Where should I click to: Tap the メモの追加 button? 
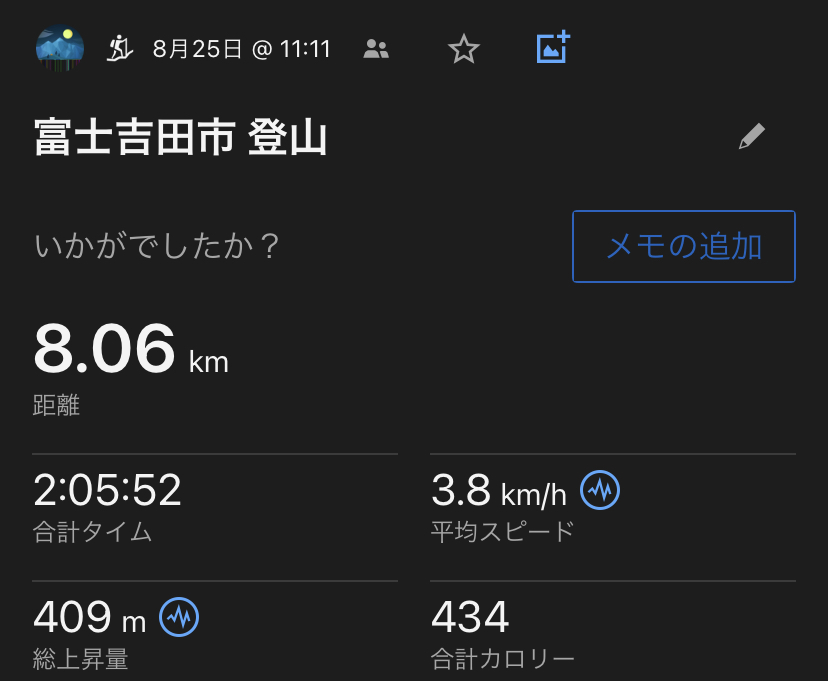[684, 246]
